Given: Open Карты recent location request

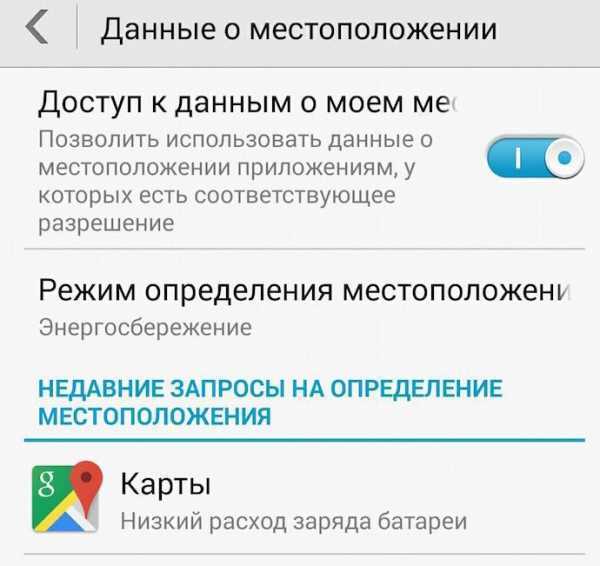Looking at the screenshot, I should click(300, 500).
